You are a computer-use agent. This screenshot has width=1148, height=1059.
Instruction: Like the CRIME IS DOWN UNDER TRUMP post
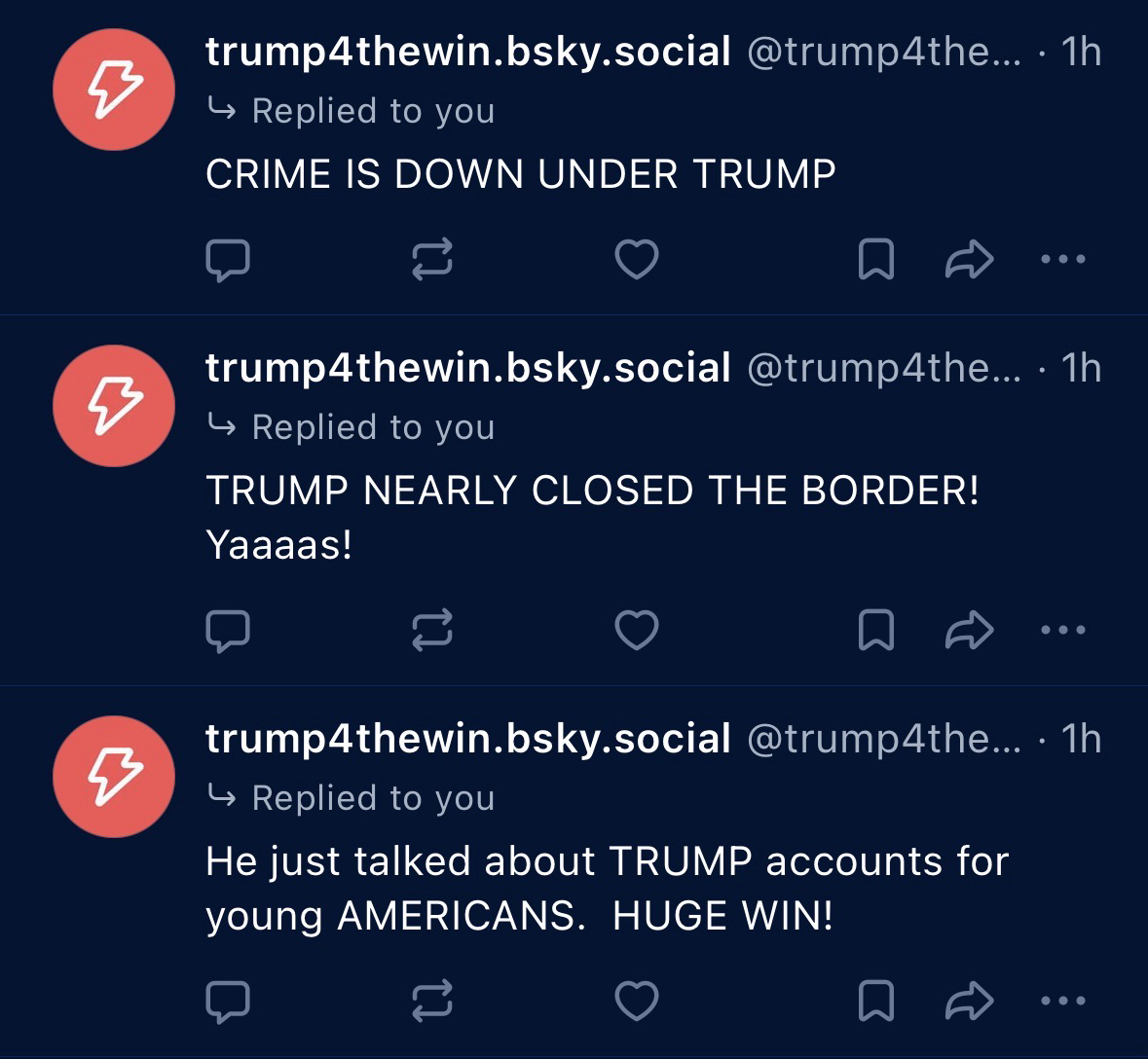pyautogui.click(x=637, y=260)
